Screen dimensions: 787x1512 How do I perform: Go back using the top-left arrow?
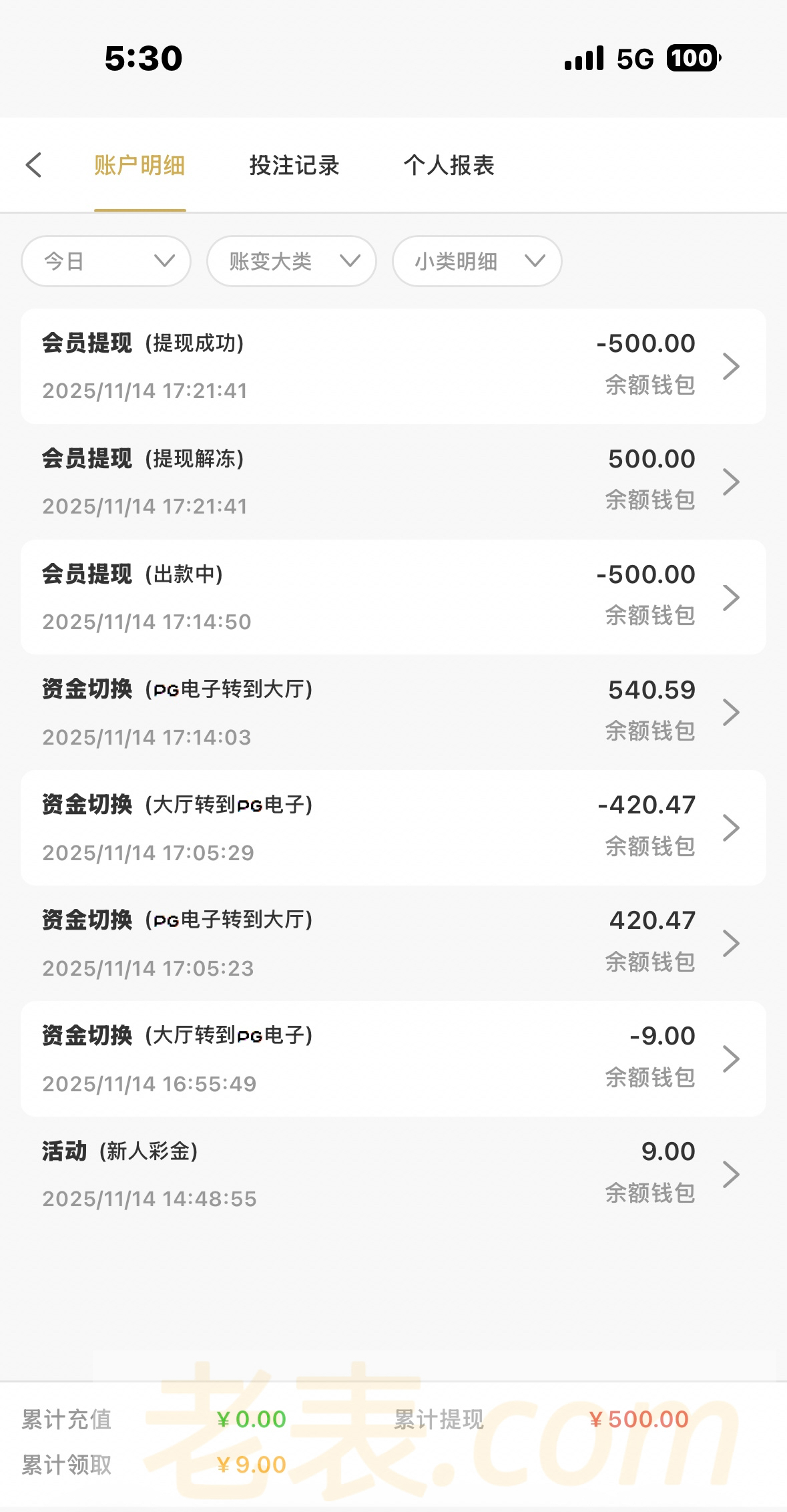click(34, 165)
